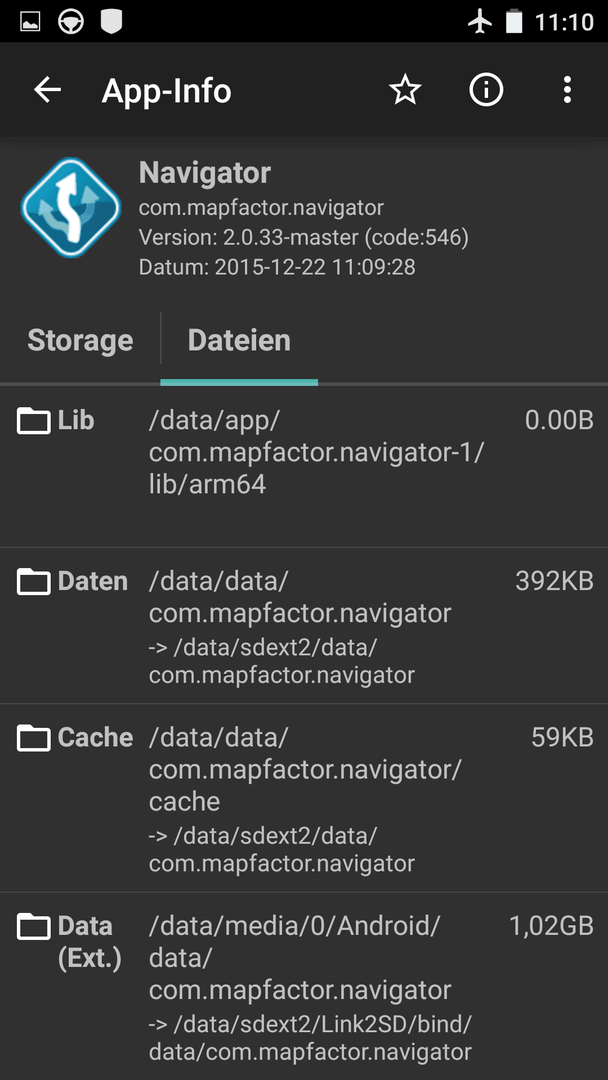Mark Navigator as favorite with the star
The width and height of the screenshot is (608, 1080).
tap(405, 90)
